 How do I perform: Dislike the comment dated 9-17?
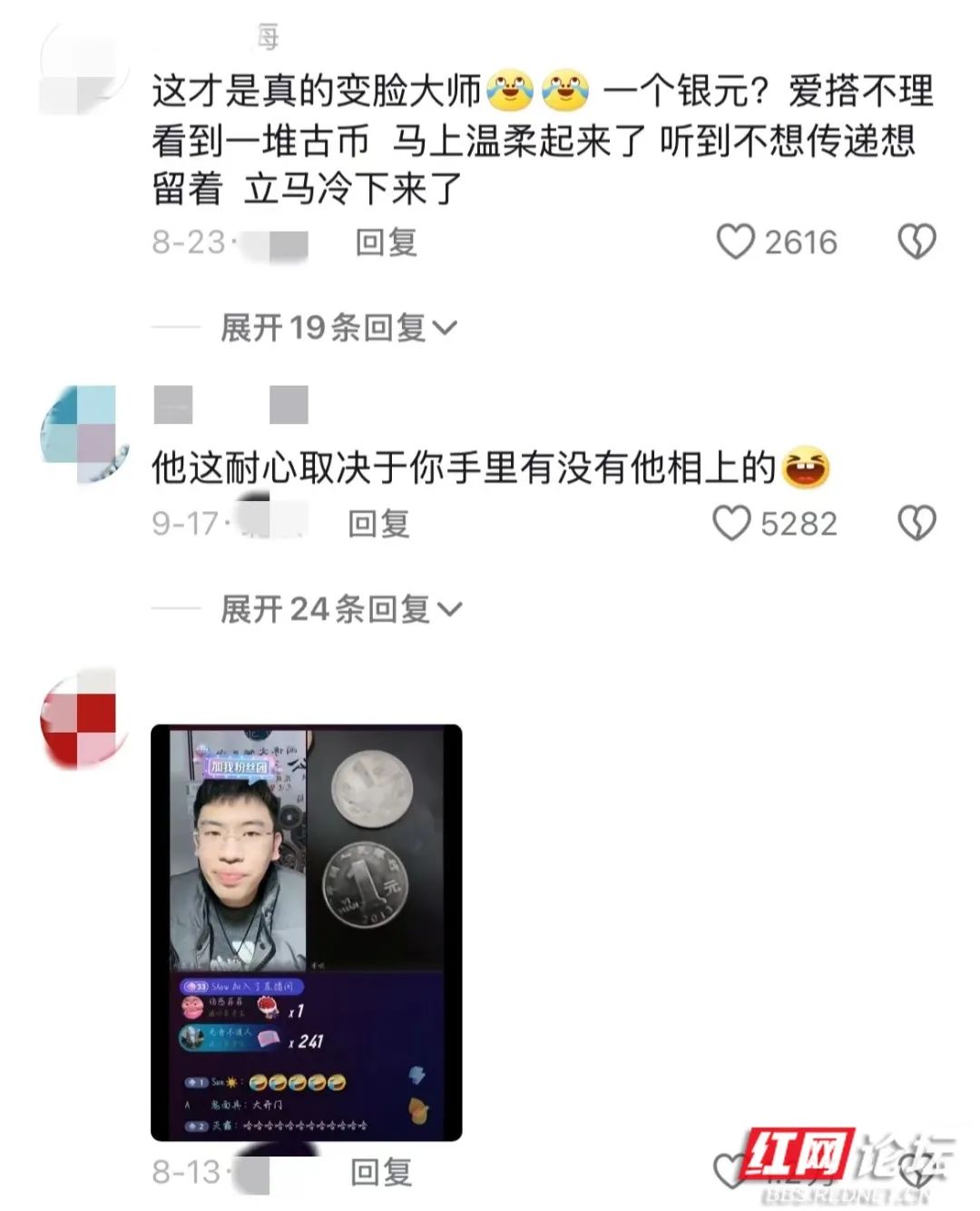click(x=916, y=524)
